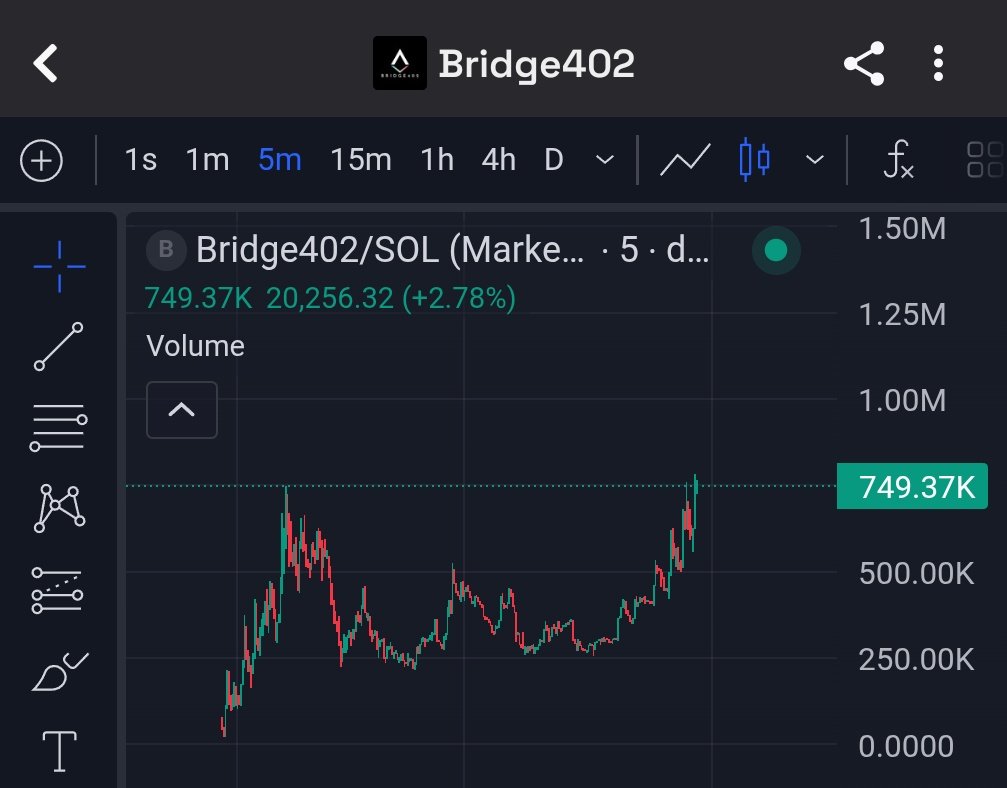Pick the trend line drawing tool
The width and height of the screenshot is (1007, 788).
point(59,347)
